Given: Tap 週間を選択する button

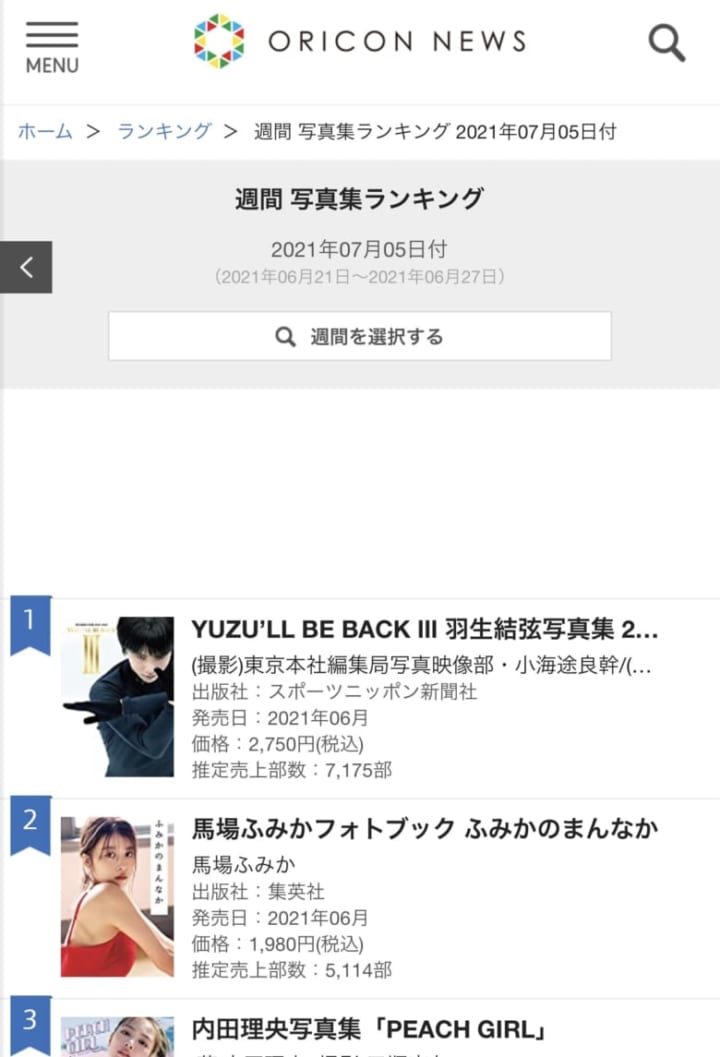Looking at the screenshot, I should coord(360,336).
